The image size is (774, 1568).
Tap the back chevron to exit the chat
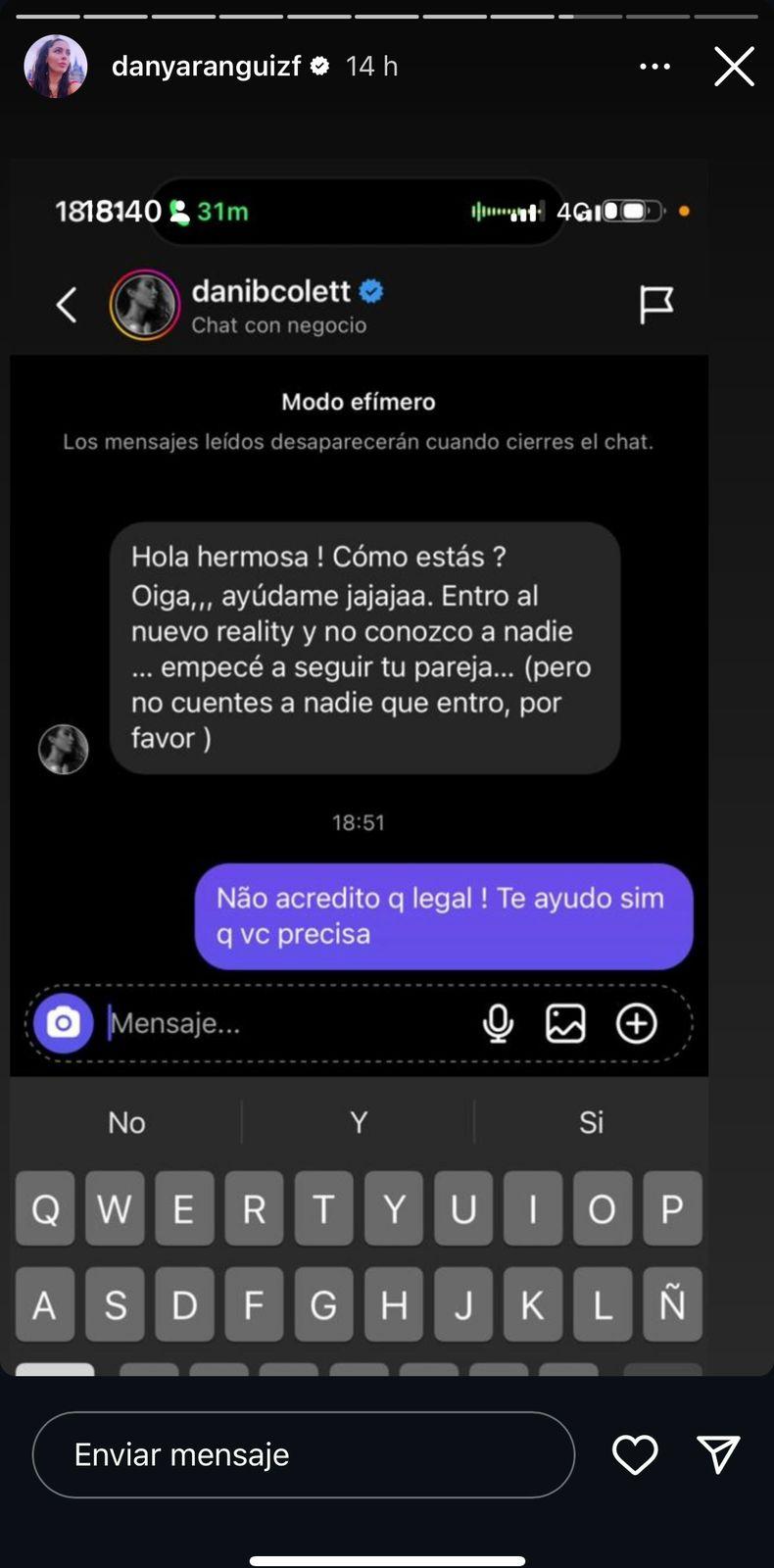pos(66,305)
